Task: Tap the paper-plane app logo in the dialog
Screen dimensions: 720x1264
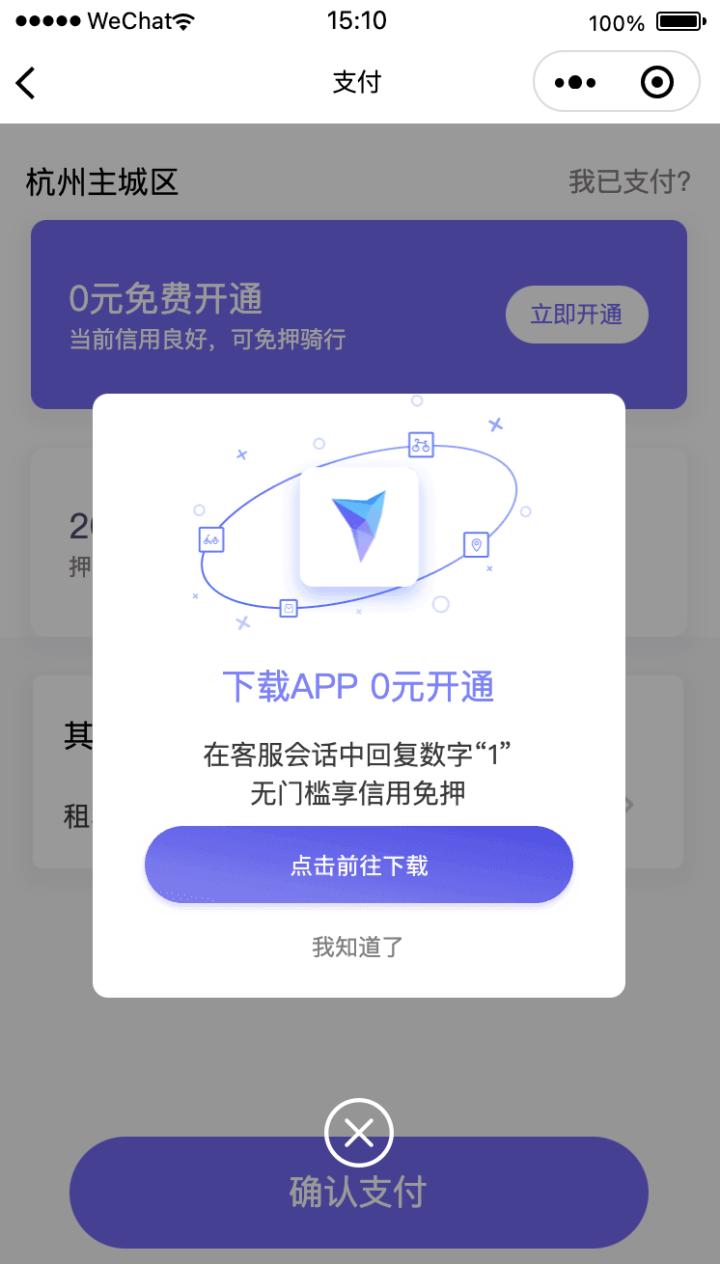Action: (x=360, y=528)
